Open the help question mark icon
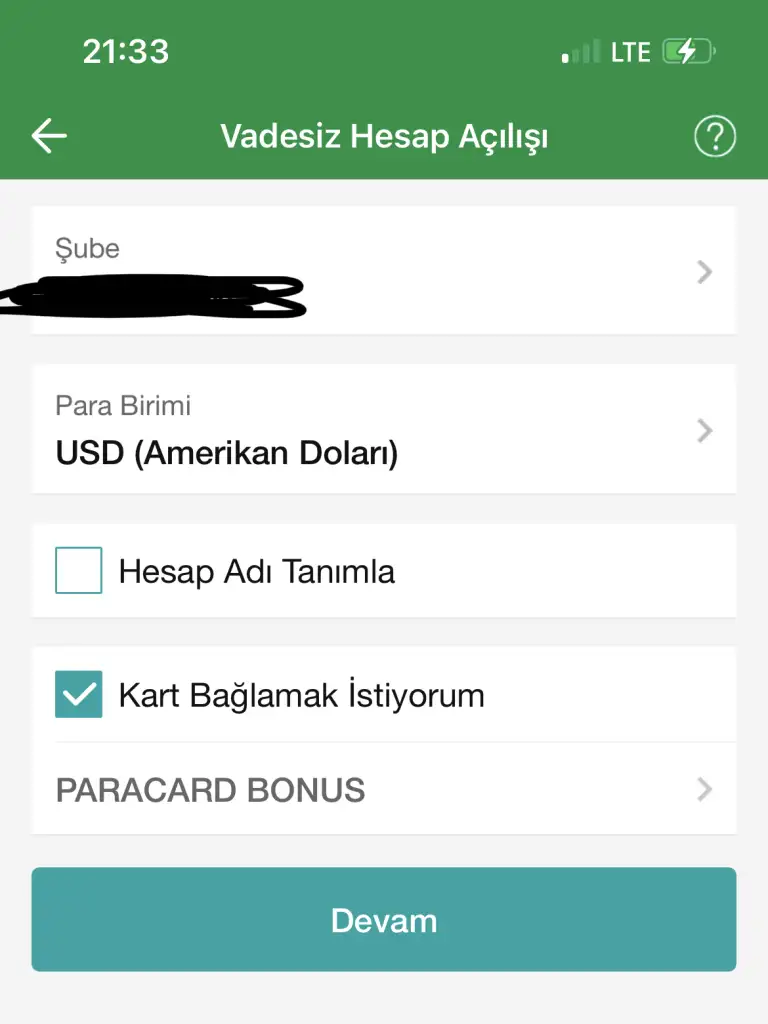 point(714,136)
